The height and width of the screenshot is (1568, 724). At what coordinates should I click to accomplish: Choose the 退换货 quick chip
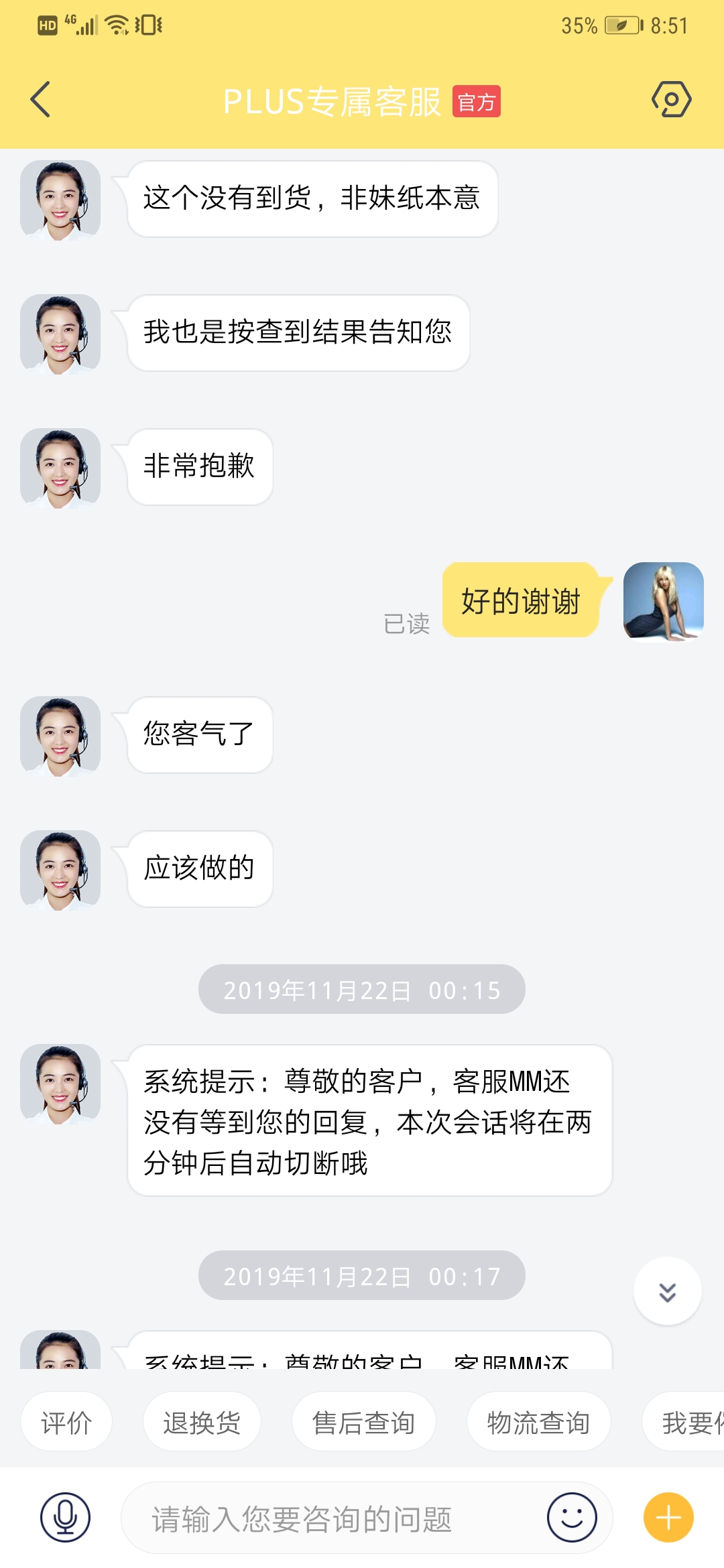tap(202, 1423)
